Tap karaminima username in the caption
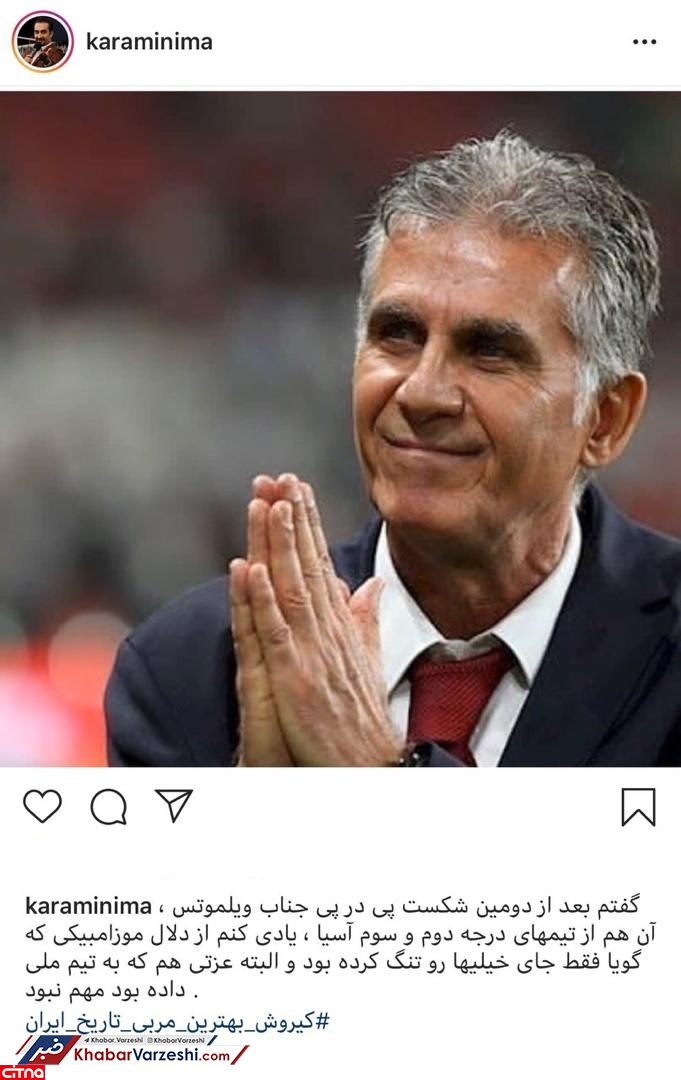681x1080 pixels. click(90, 907)
